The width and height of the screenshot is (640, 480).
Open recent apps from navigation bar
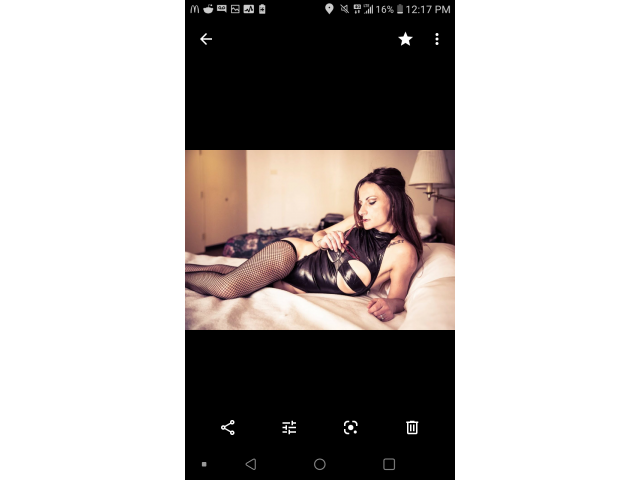pos(389,464)
